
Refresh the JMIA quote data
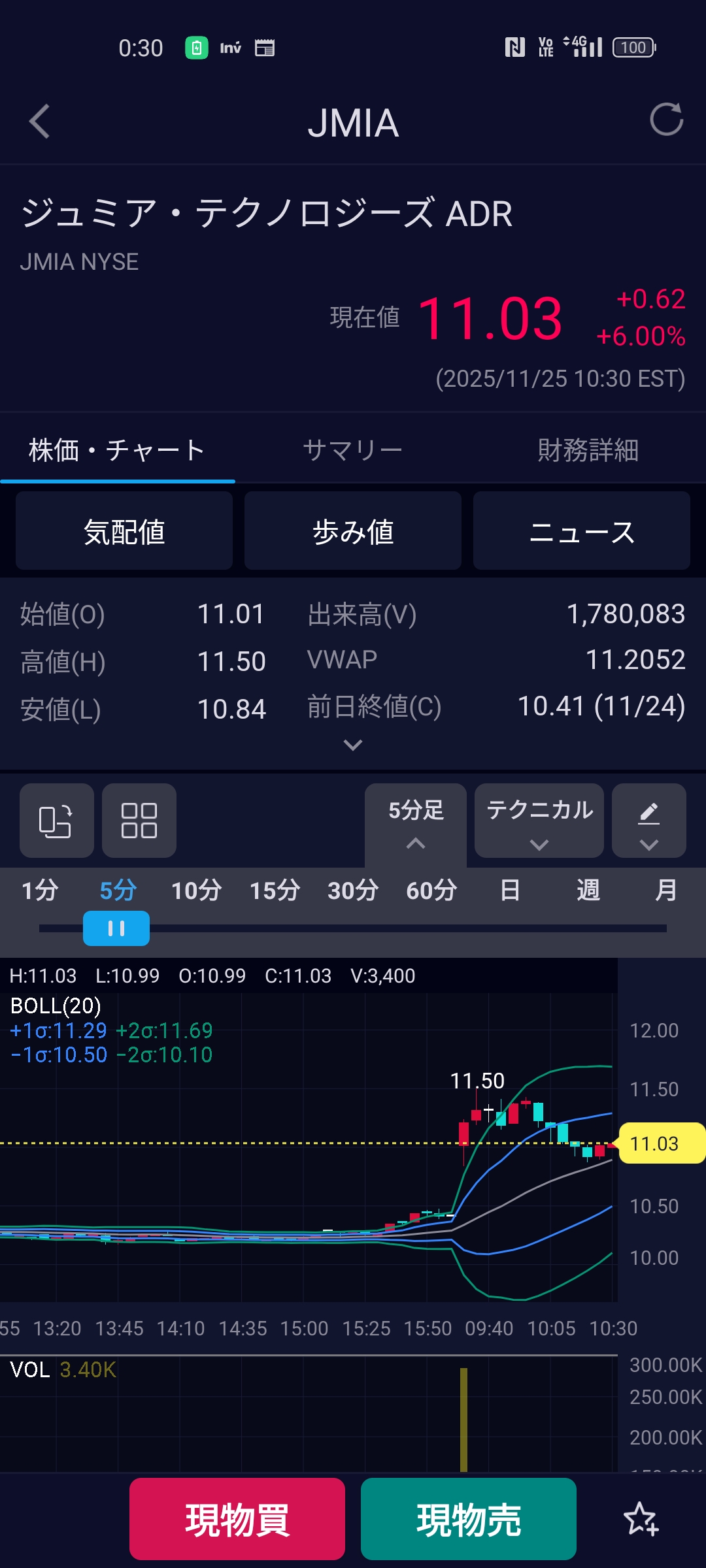tap(666, 120)
